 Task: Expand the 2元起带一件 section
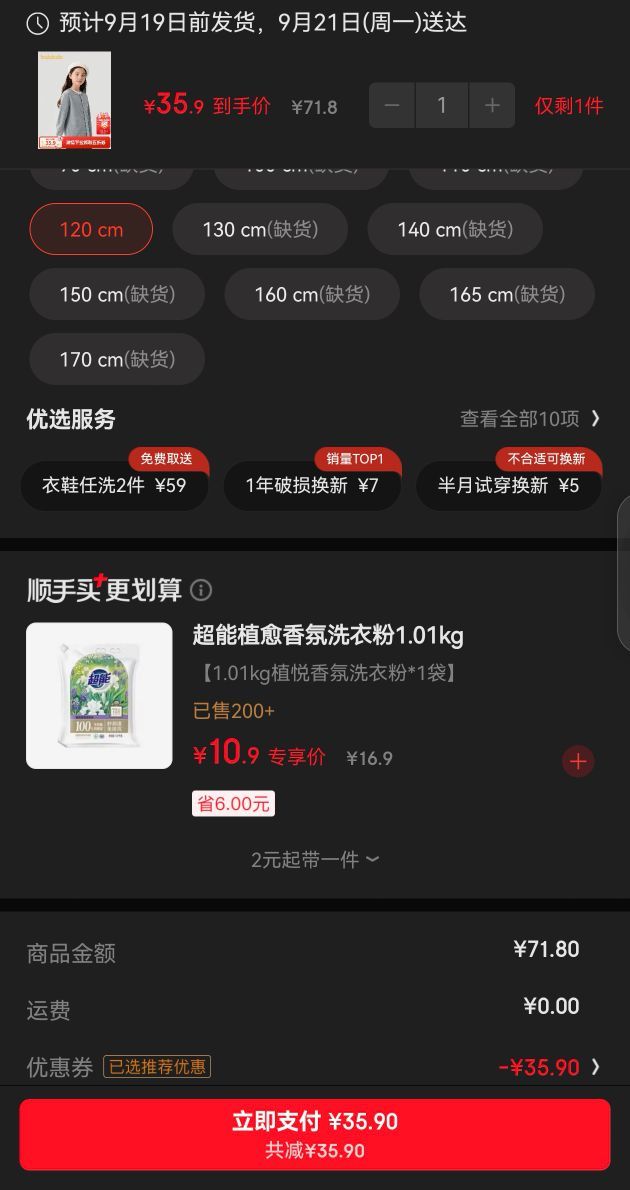315,859
